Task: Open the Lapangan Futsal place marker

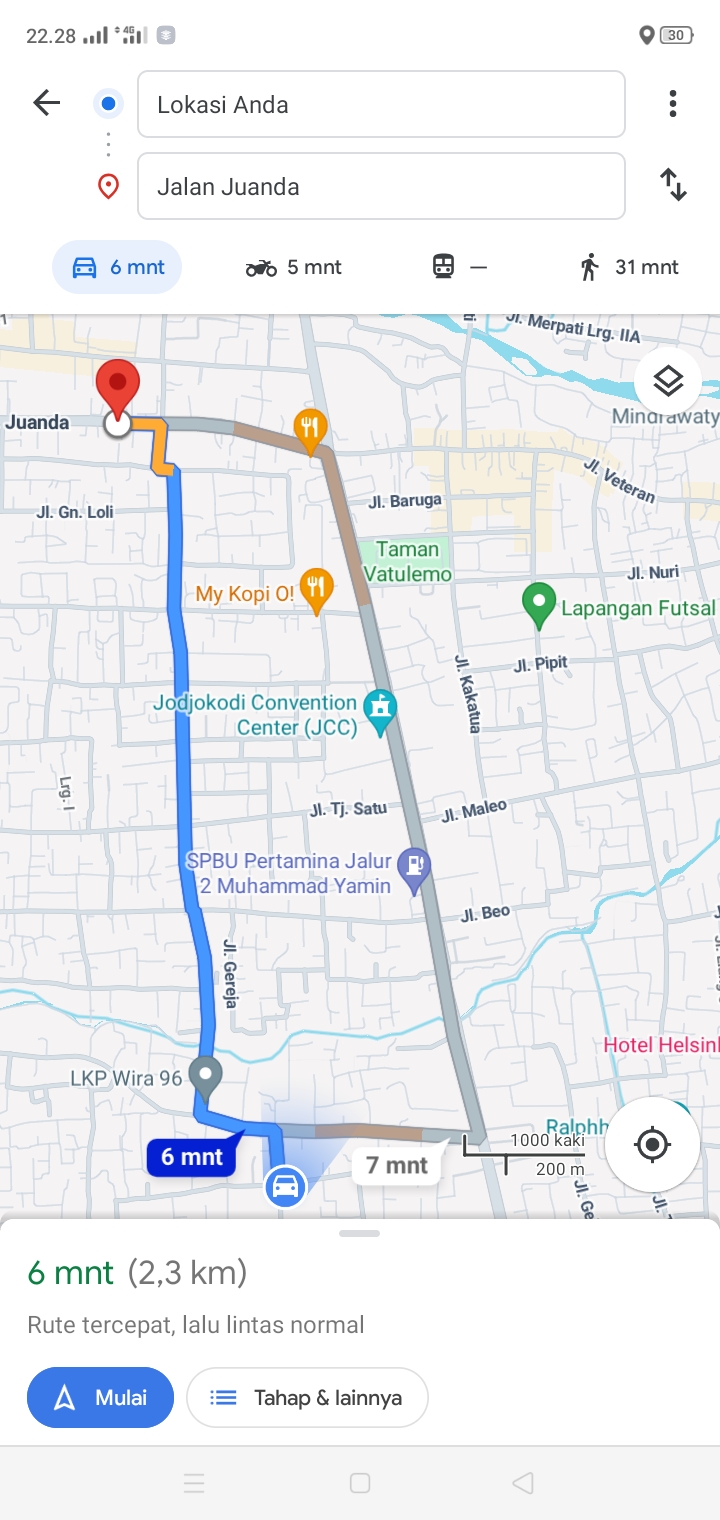Action: click(539, 606)
